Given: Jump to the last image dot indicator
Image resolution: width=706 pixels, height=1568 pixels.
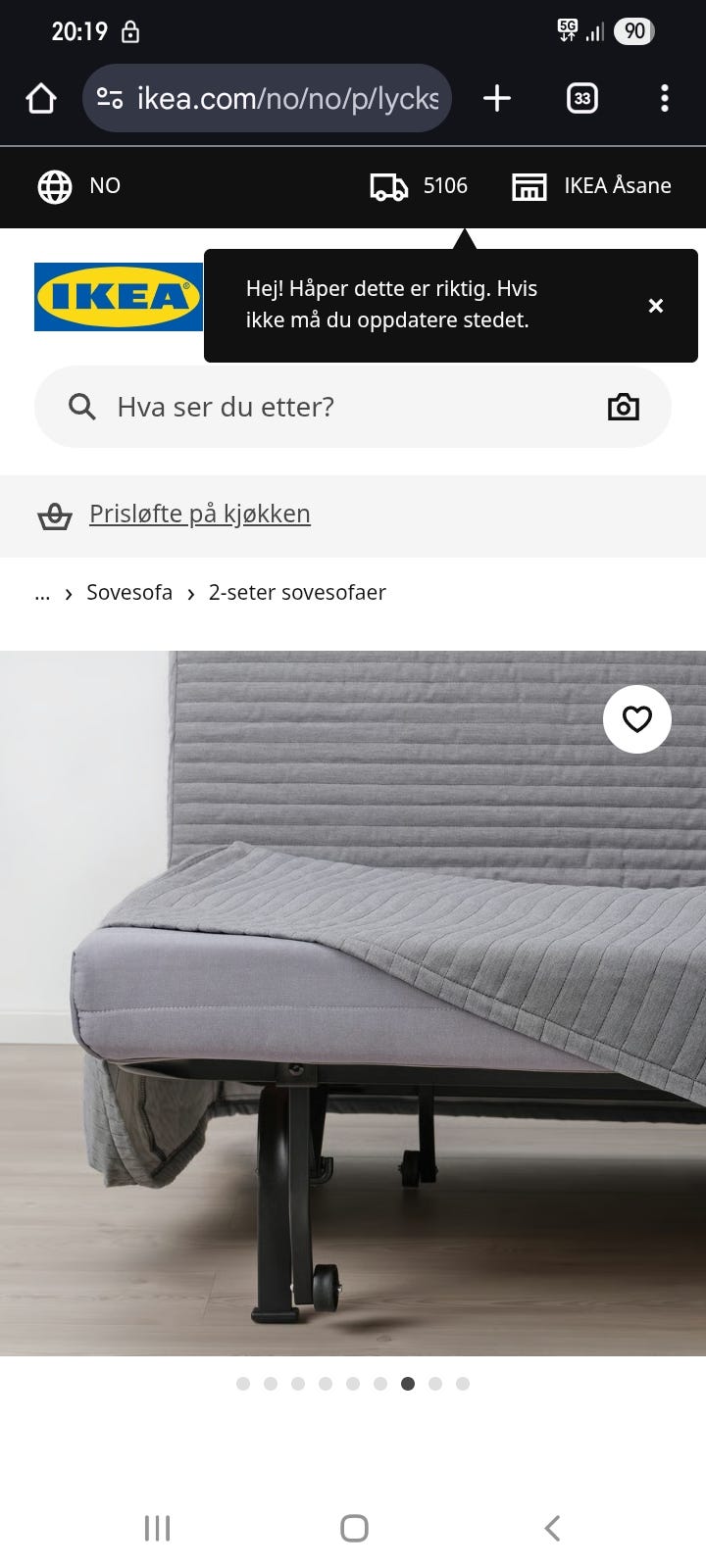Looking at the screenshot, I should pyautogui.click(x=462, y=1384).
